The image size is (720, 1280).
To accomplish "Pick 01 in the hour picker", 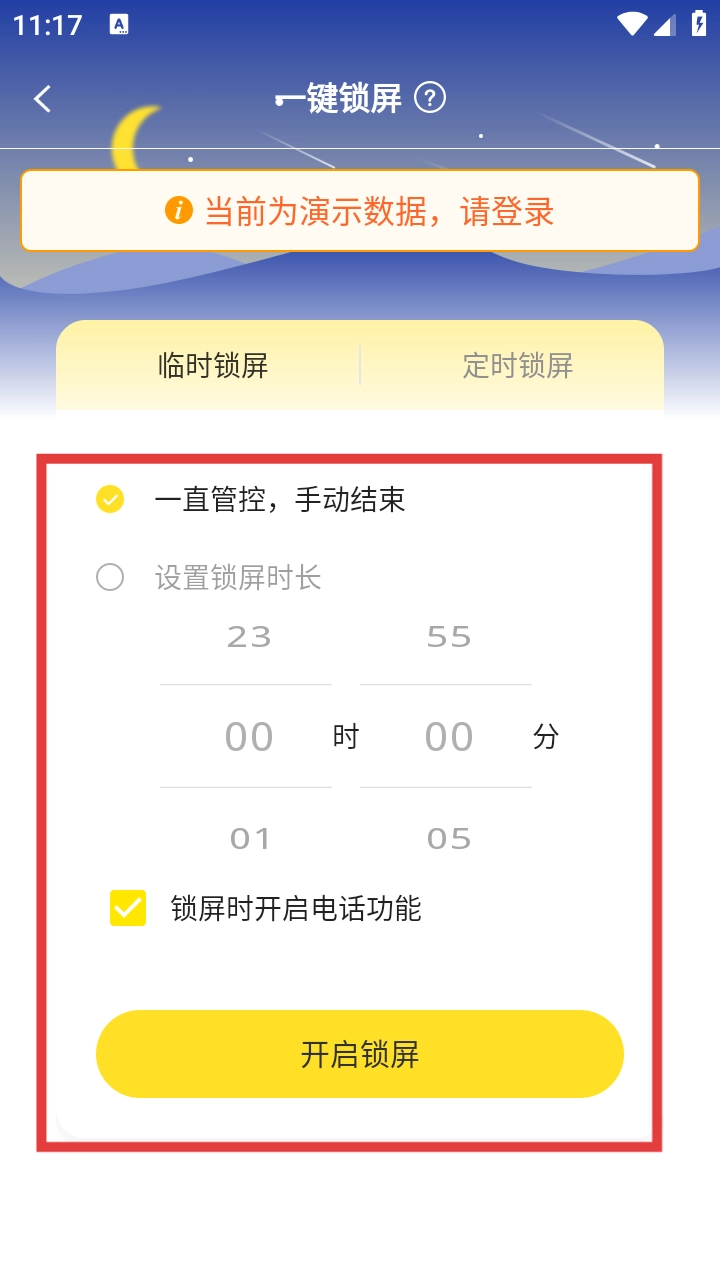I will pyautogui.click(x=249, y=838).
